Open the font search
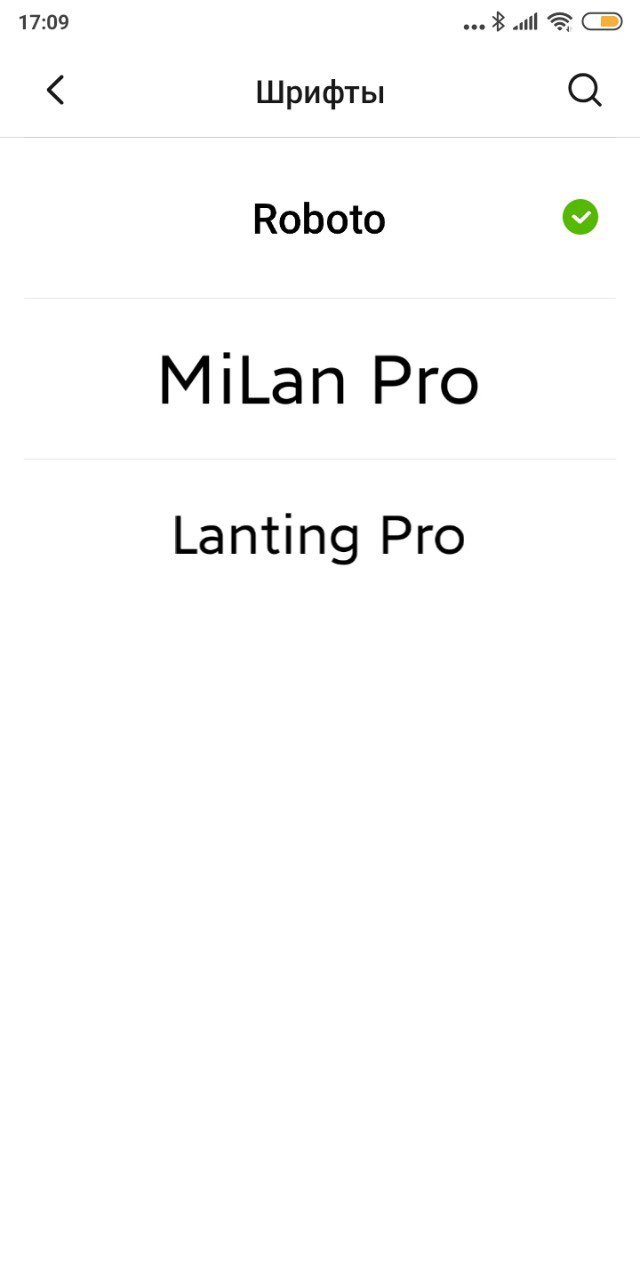The image size is (640, 1280). coord(585,91)
